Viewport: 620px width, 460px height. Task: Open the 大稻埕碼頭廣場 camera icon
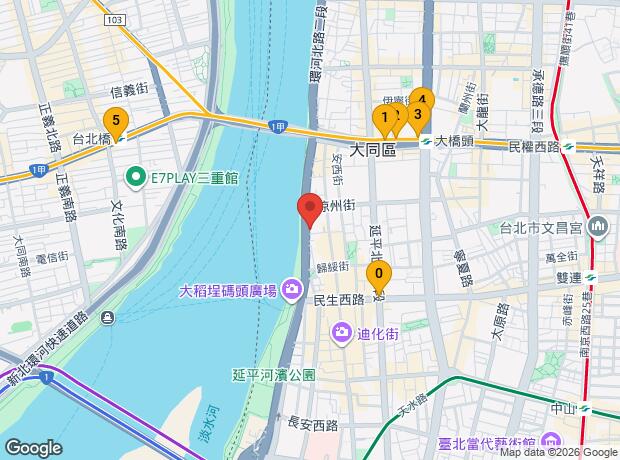291,291
